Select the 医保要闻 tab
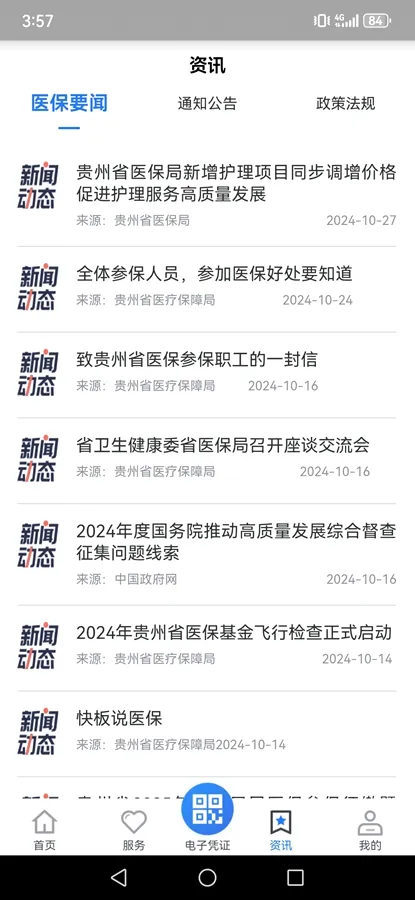 point(69,103)
